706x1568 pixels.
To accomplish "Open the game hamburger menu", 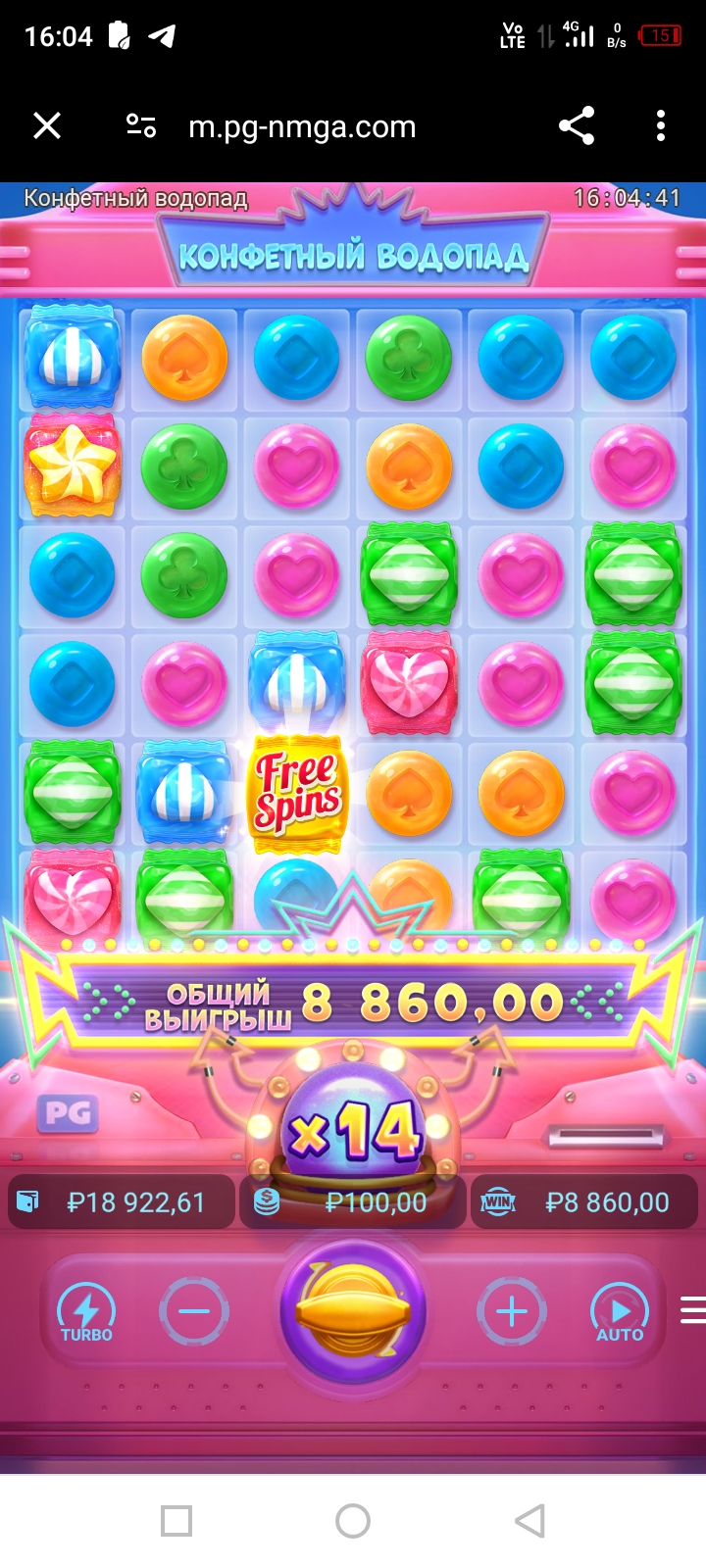I will [x=692, y=1310].
